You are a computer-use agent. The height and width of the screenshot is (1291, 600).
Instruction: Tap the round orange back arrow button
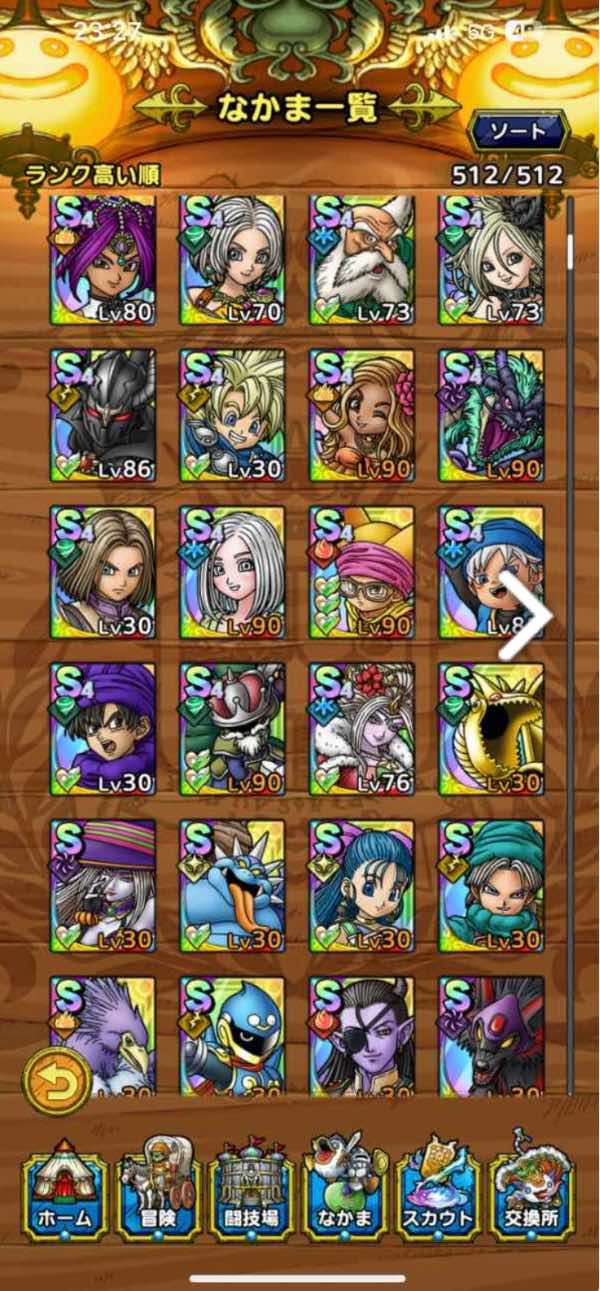click(57, 1080)
